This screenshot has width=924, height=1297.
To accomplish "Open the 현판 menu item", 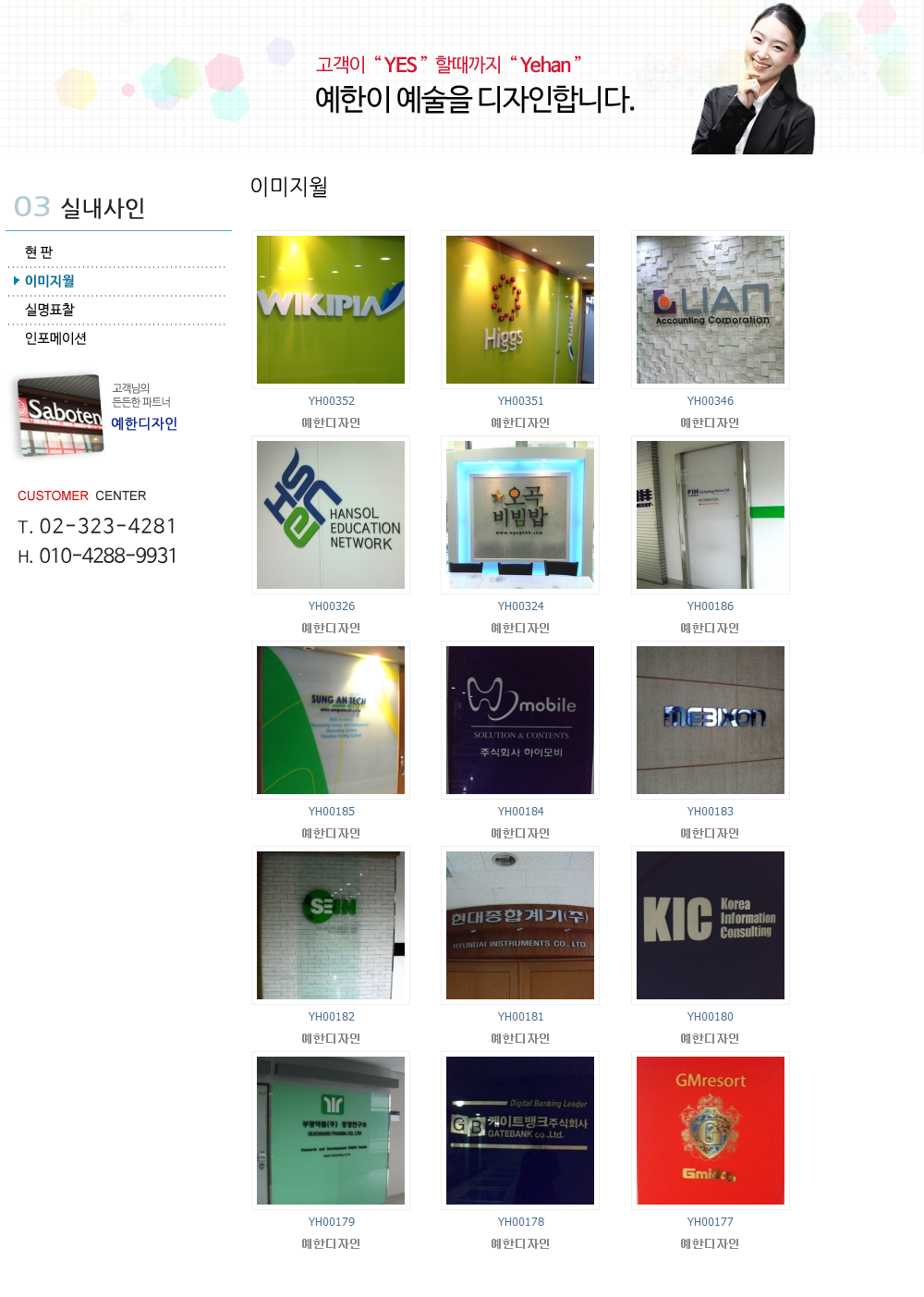I will [39, 252].
